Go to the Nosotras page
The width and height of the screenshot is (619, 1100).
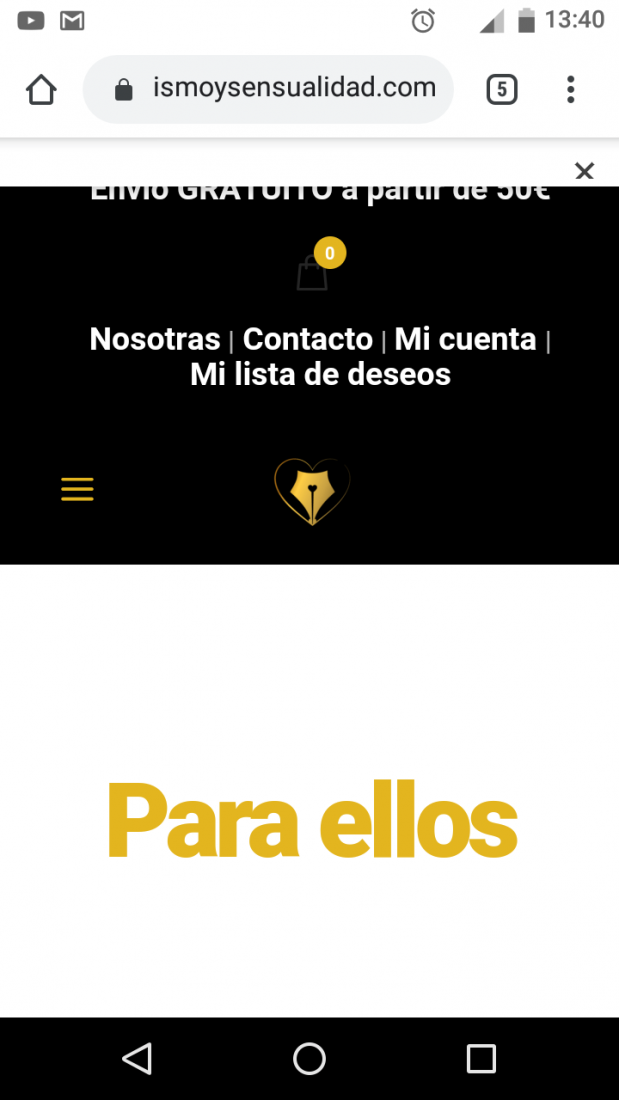pyautogui.click(x=155, y=339)
